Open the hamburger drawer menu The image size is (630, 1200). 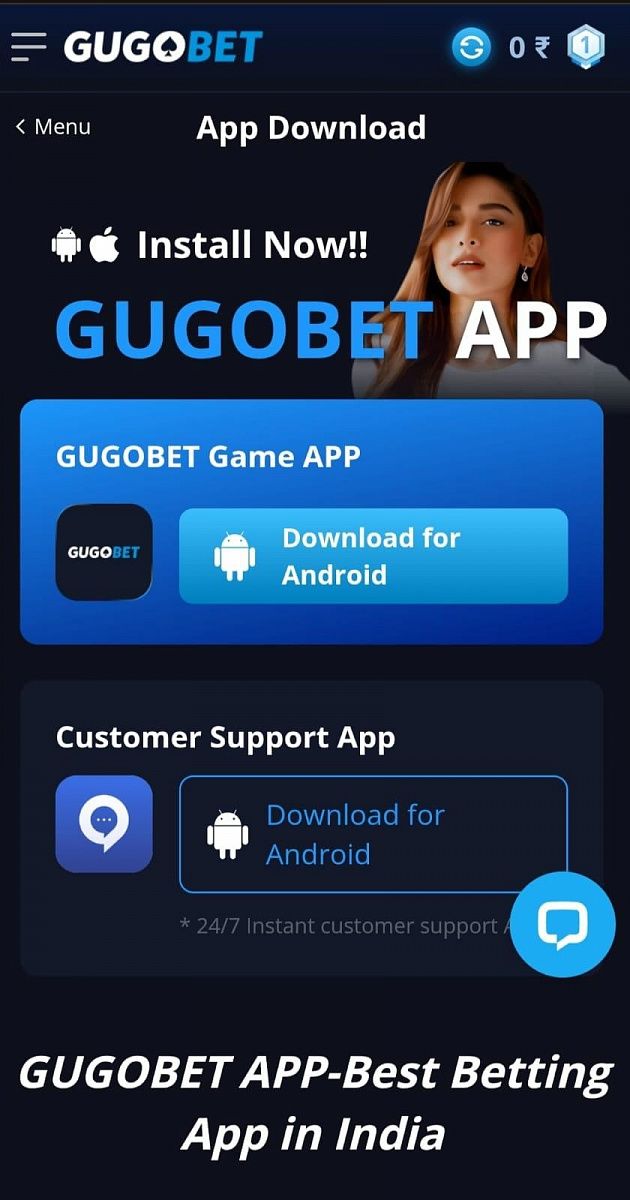pos(29,46)
